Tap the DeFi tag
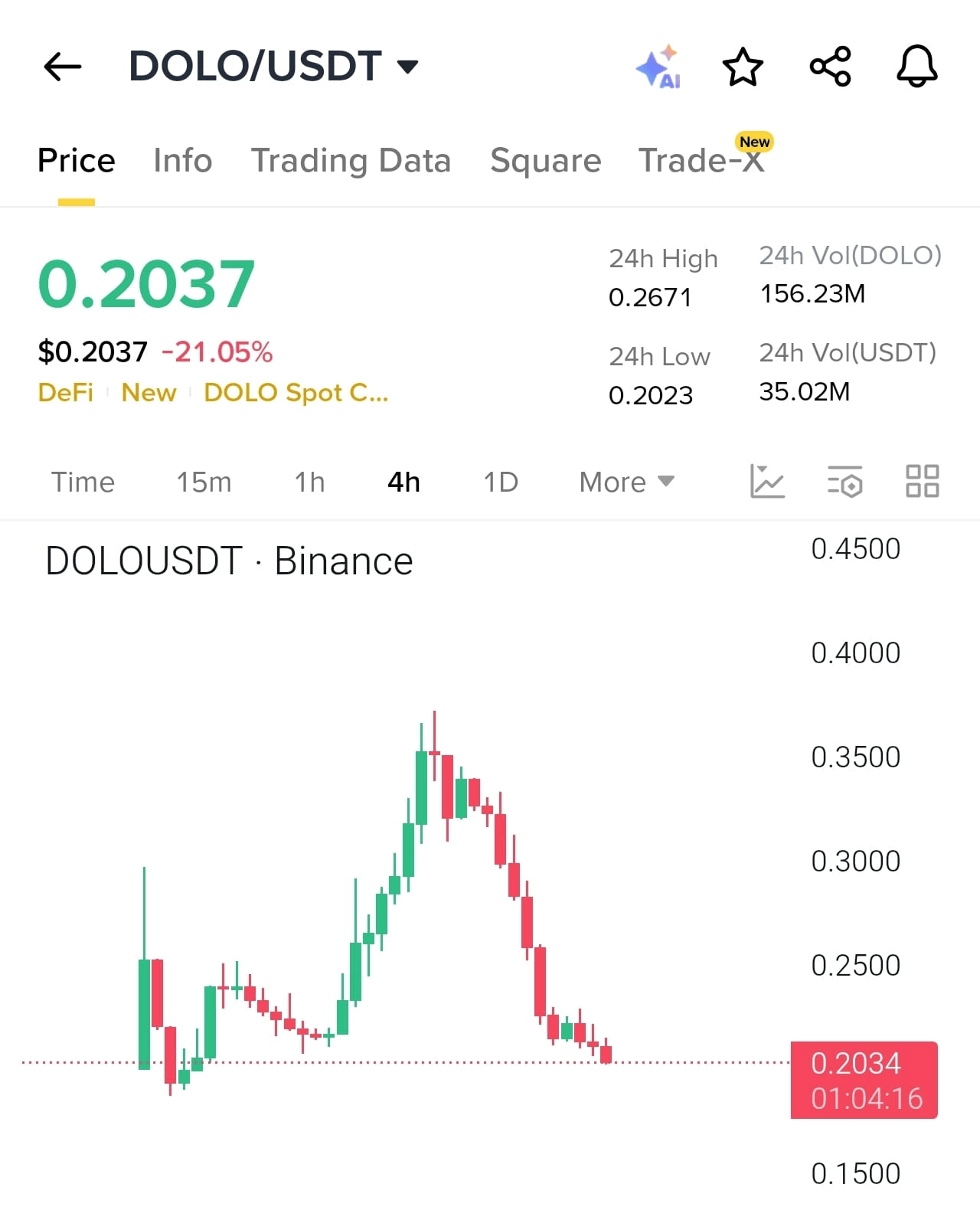 click(66, 393)
